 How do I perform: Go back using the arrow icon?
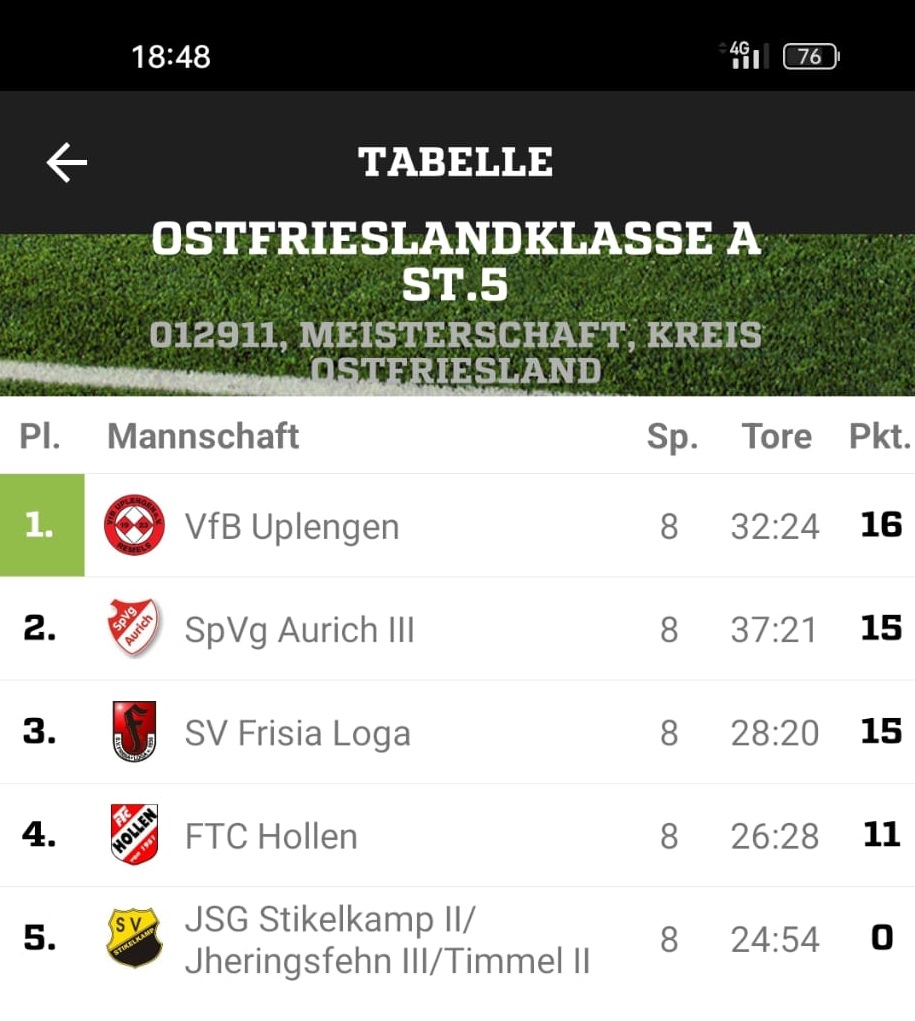point(66,163)
